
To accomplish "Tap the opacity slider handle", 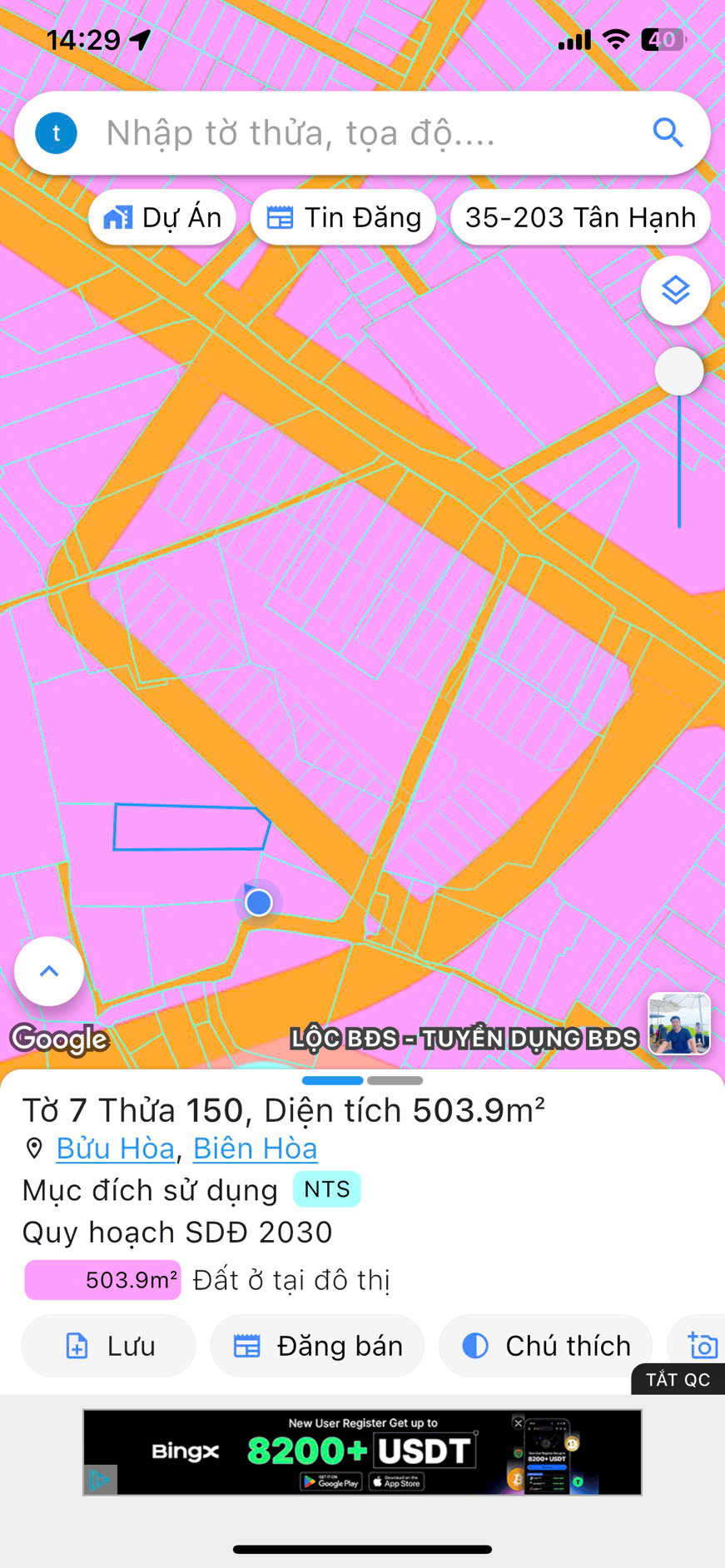I will point(679,371).
